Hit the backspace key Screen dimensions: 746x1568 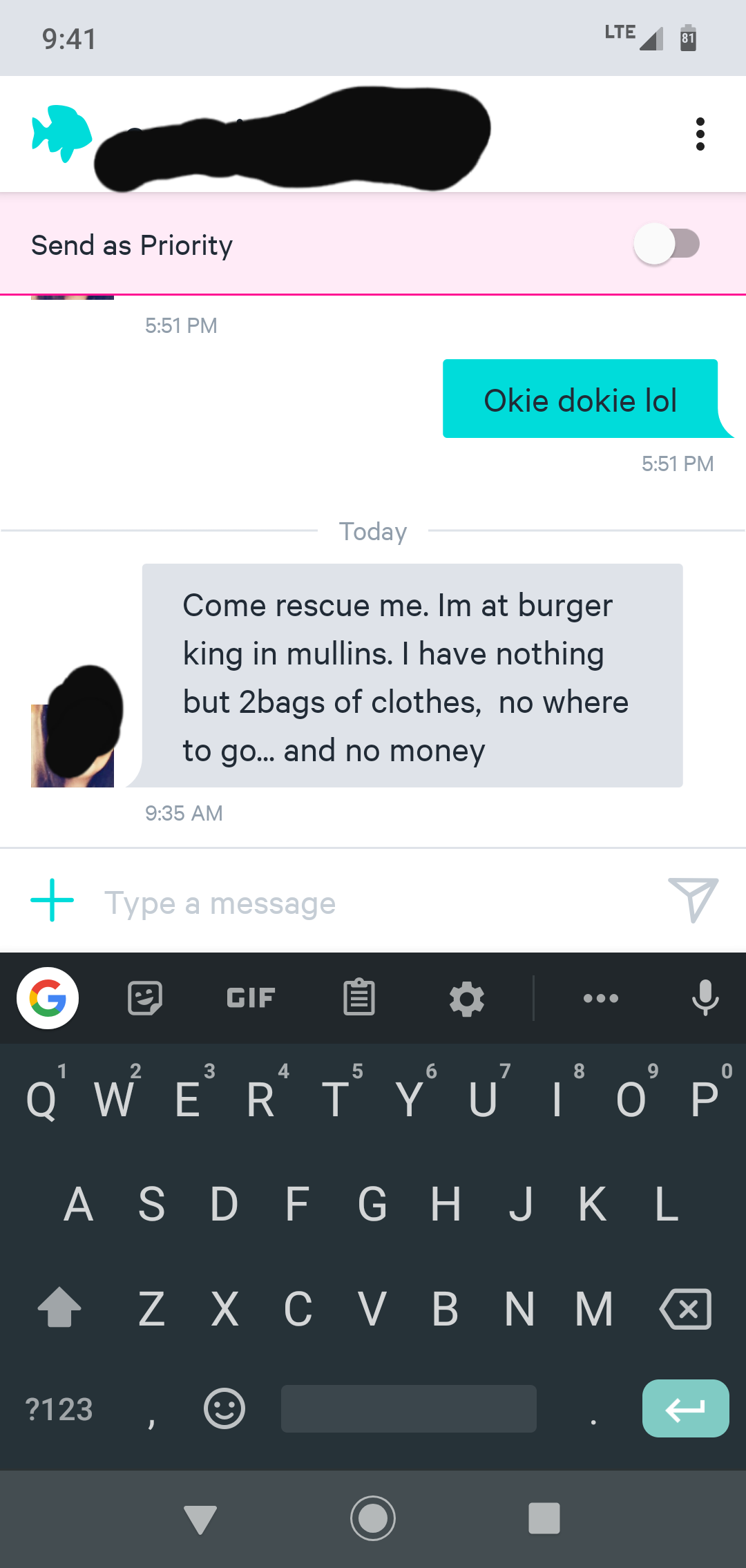[x=685, y=1308]
